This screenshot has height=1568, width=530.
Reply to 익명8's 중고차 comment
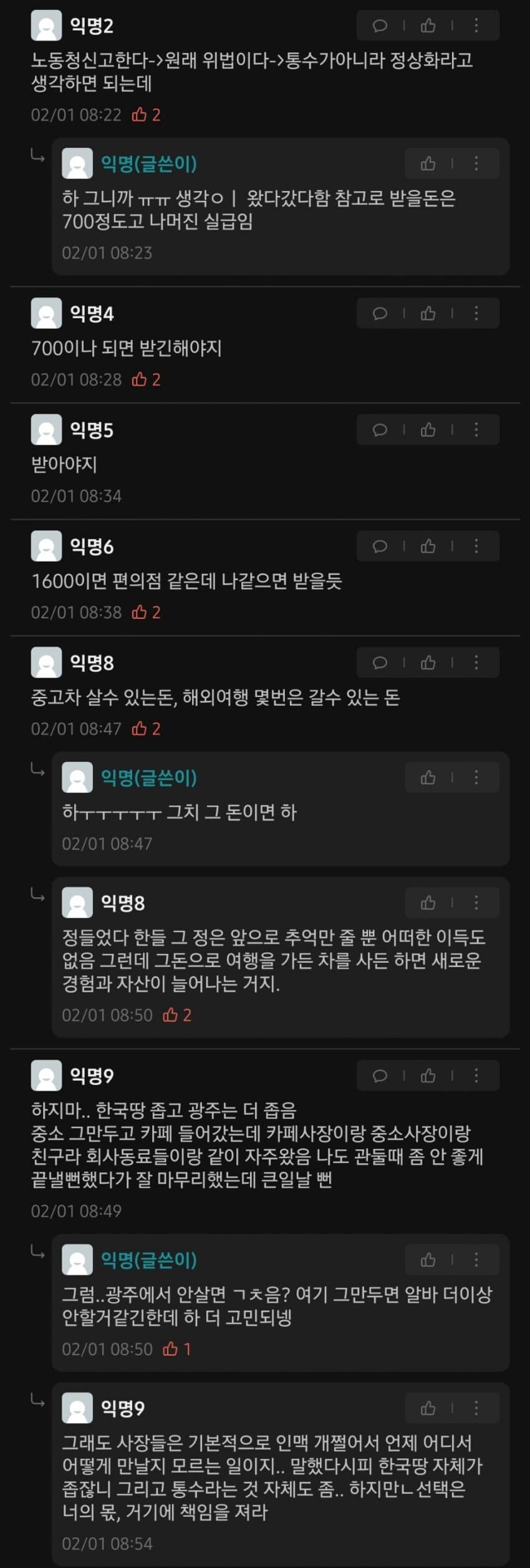point(380,663)
